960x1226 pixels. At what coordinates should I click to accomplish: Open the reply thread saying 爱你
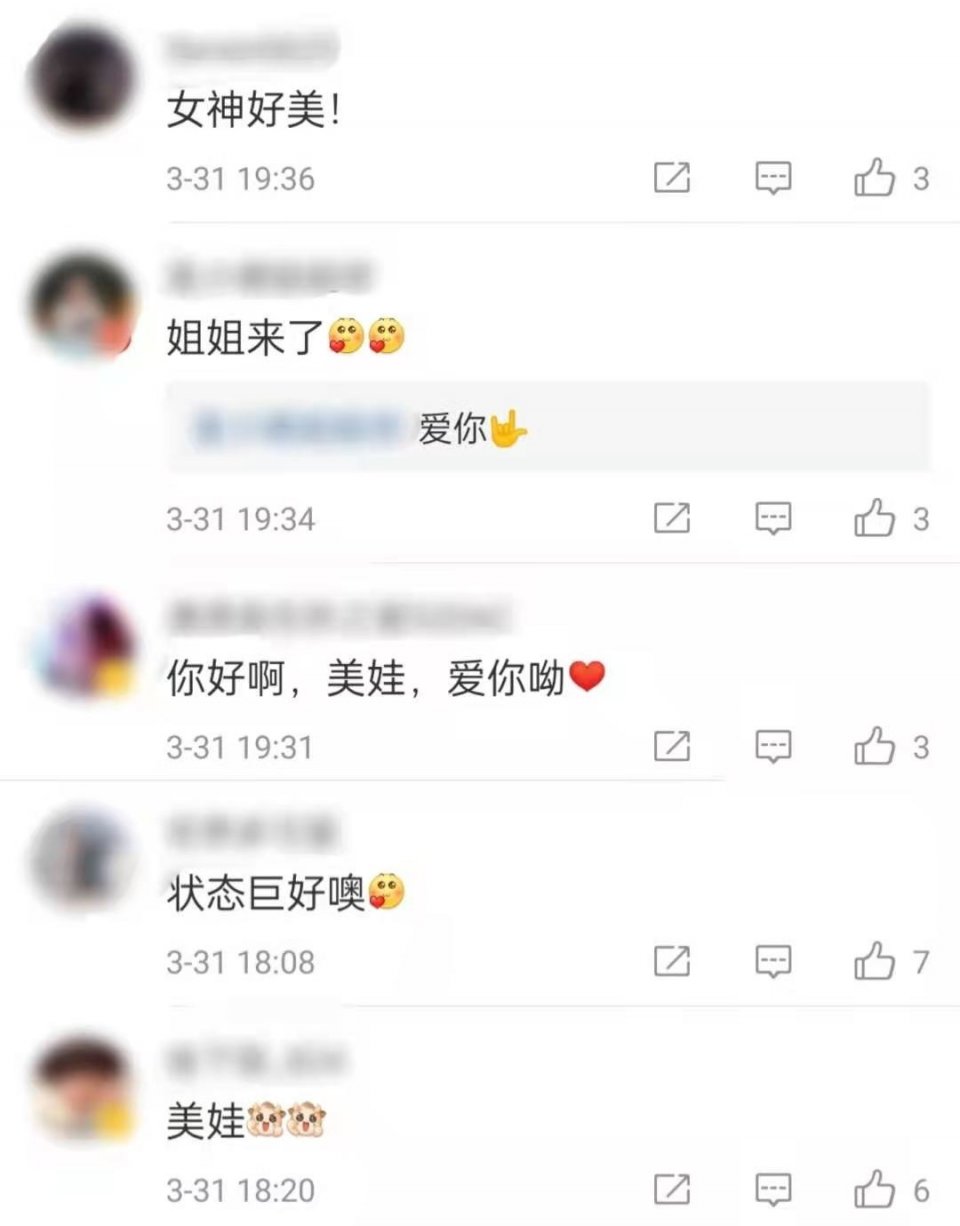(547, 431)
